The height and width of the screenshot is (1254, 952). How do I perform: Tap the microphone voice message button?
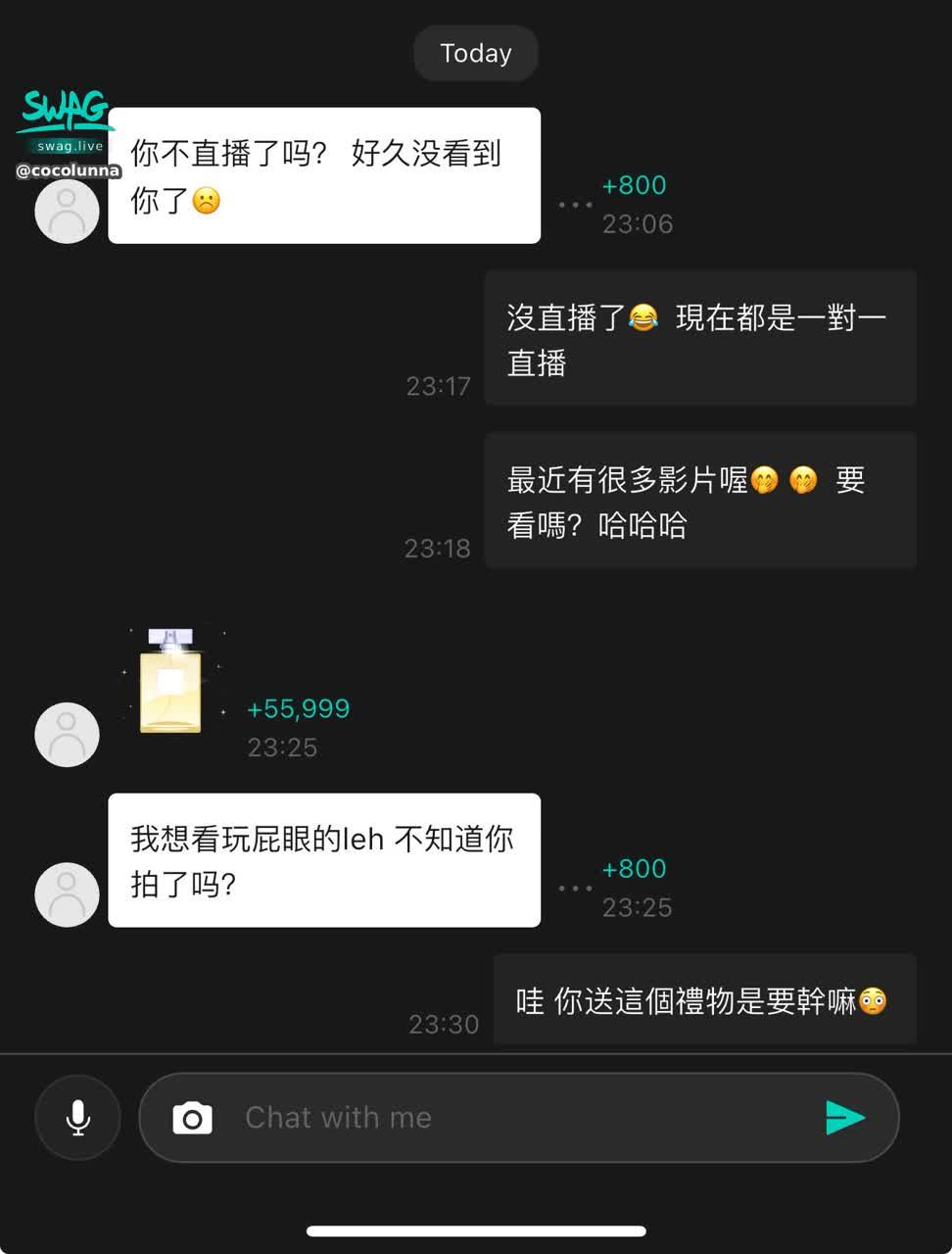(x=77, y=1117)
